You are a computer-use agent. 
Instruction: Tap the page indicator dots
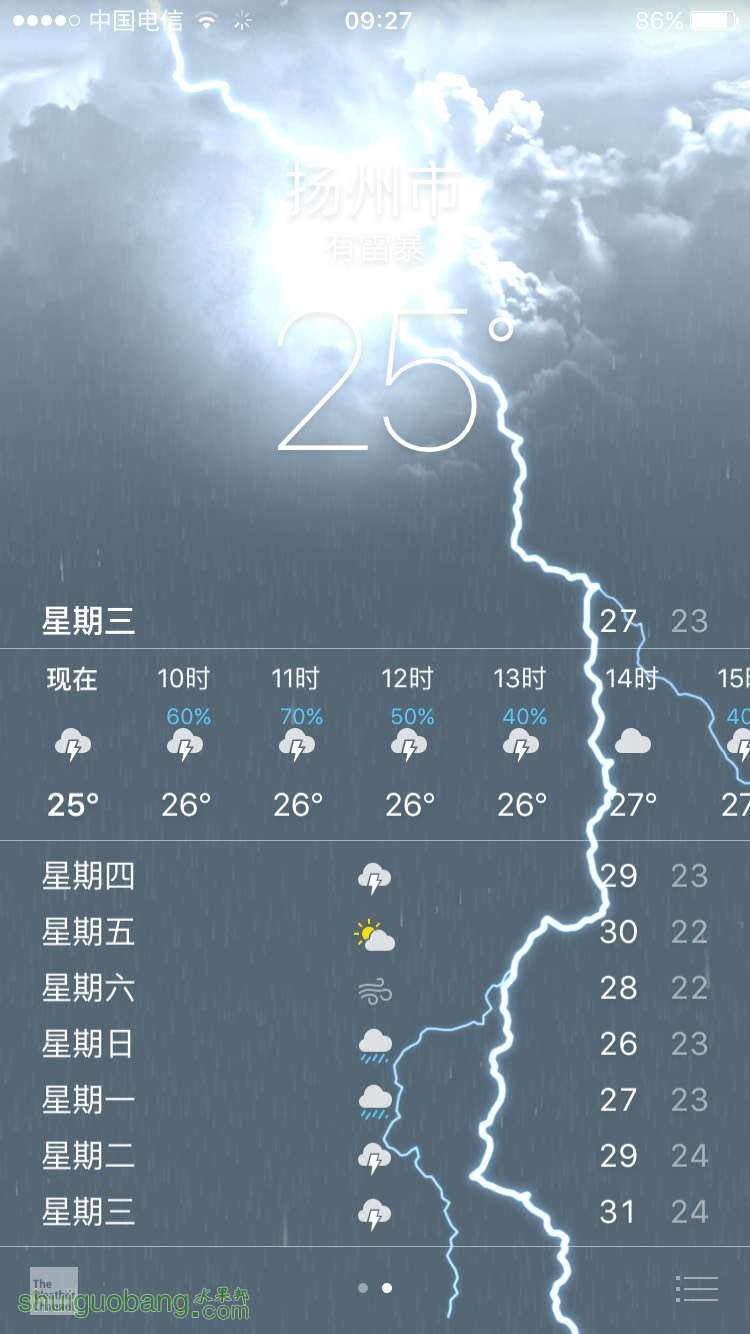pyautogui.click(x=375, y=1288)
